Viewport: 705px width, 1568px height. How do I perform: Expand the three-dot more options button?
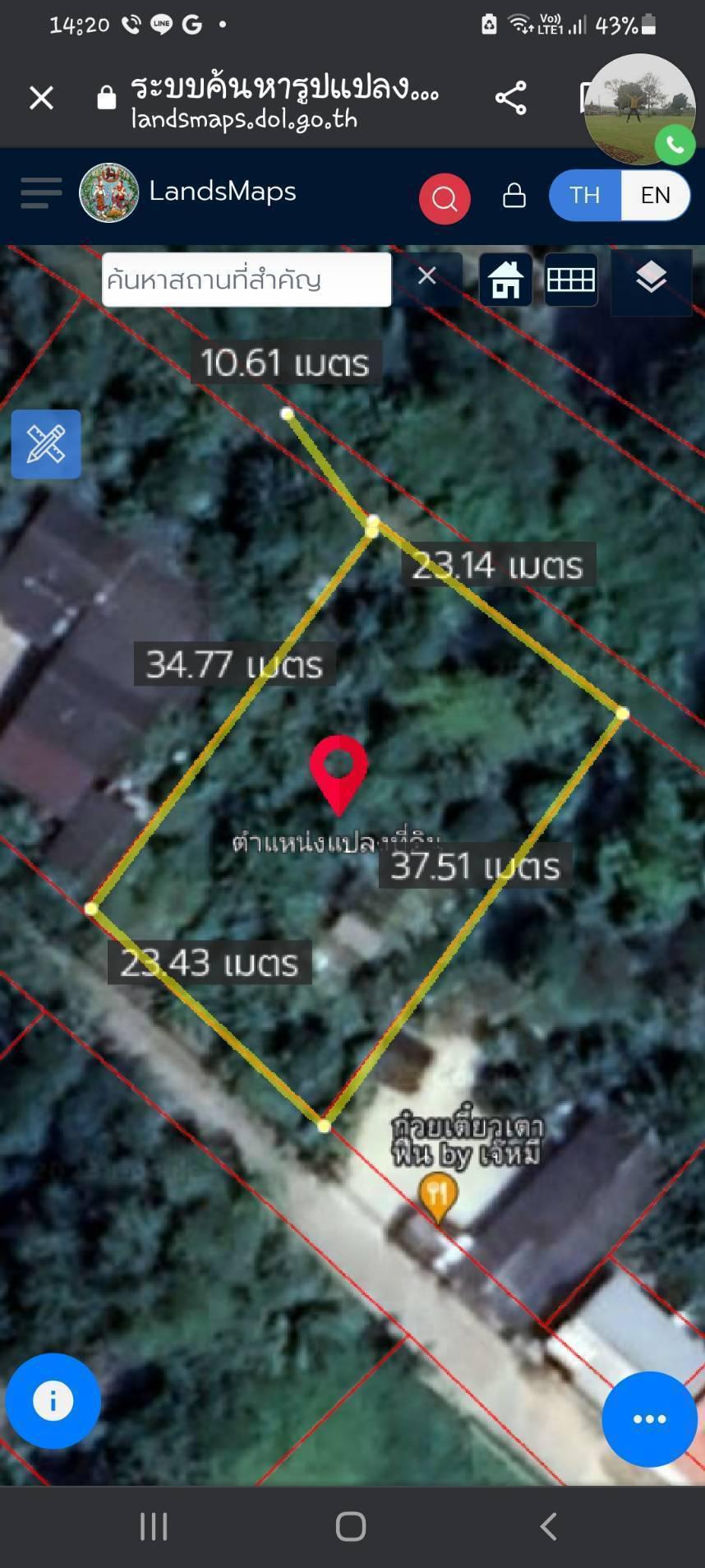[x=649, y=1419]
